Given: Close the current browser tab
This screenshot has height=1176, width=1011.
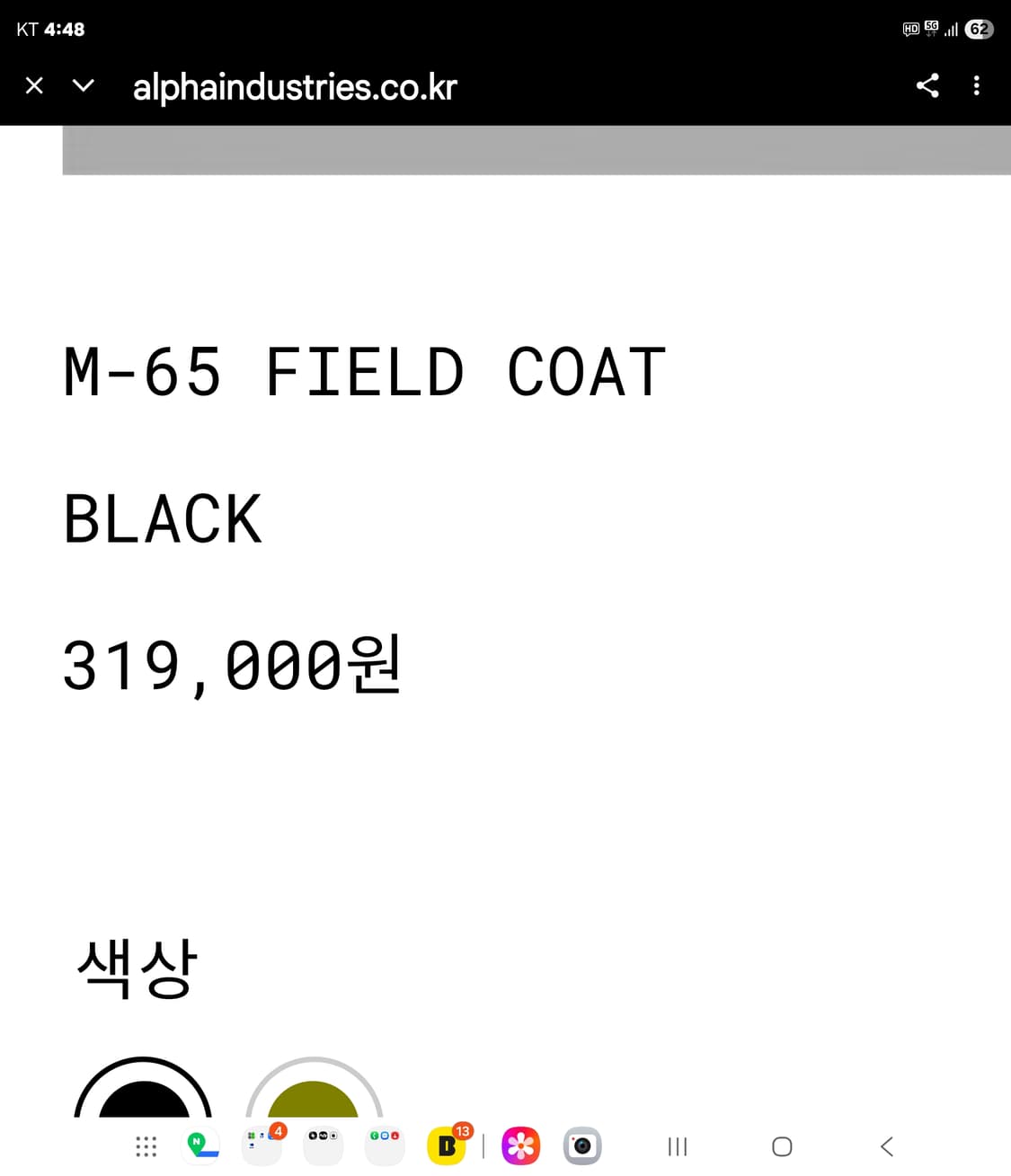Looking at the screenshot, I should (x=34, y=85).
